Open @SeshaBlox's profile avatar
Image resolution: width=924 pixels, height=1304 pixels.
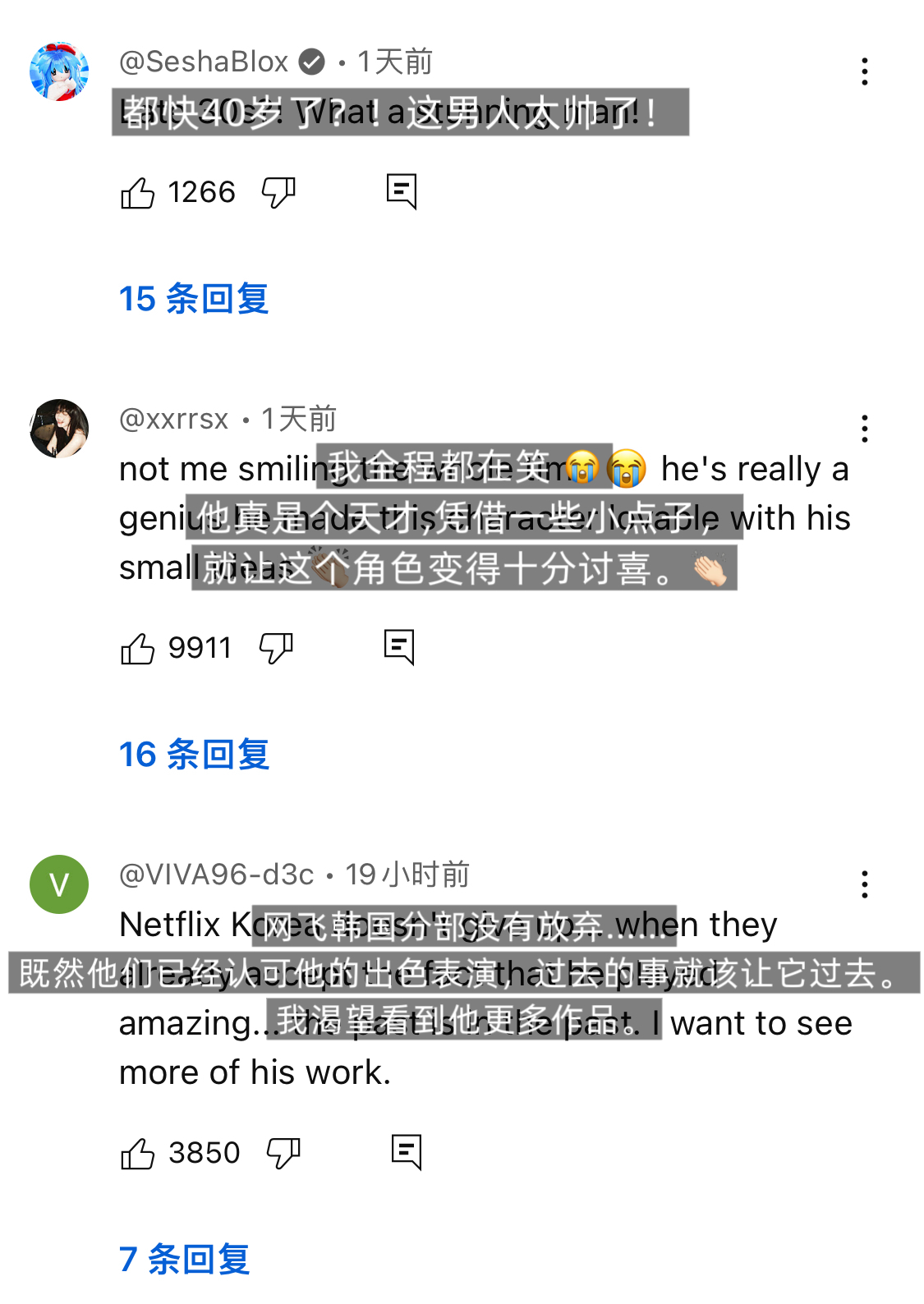[59, 71]
